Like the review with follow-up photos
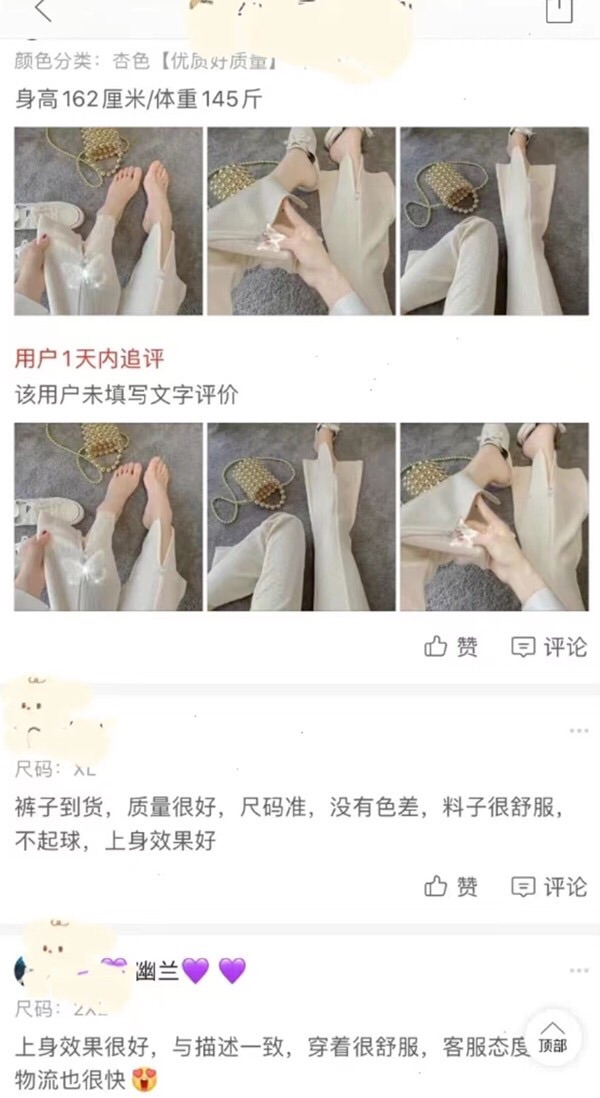The image size is (600, 1098). tap(451, 647)
